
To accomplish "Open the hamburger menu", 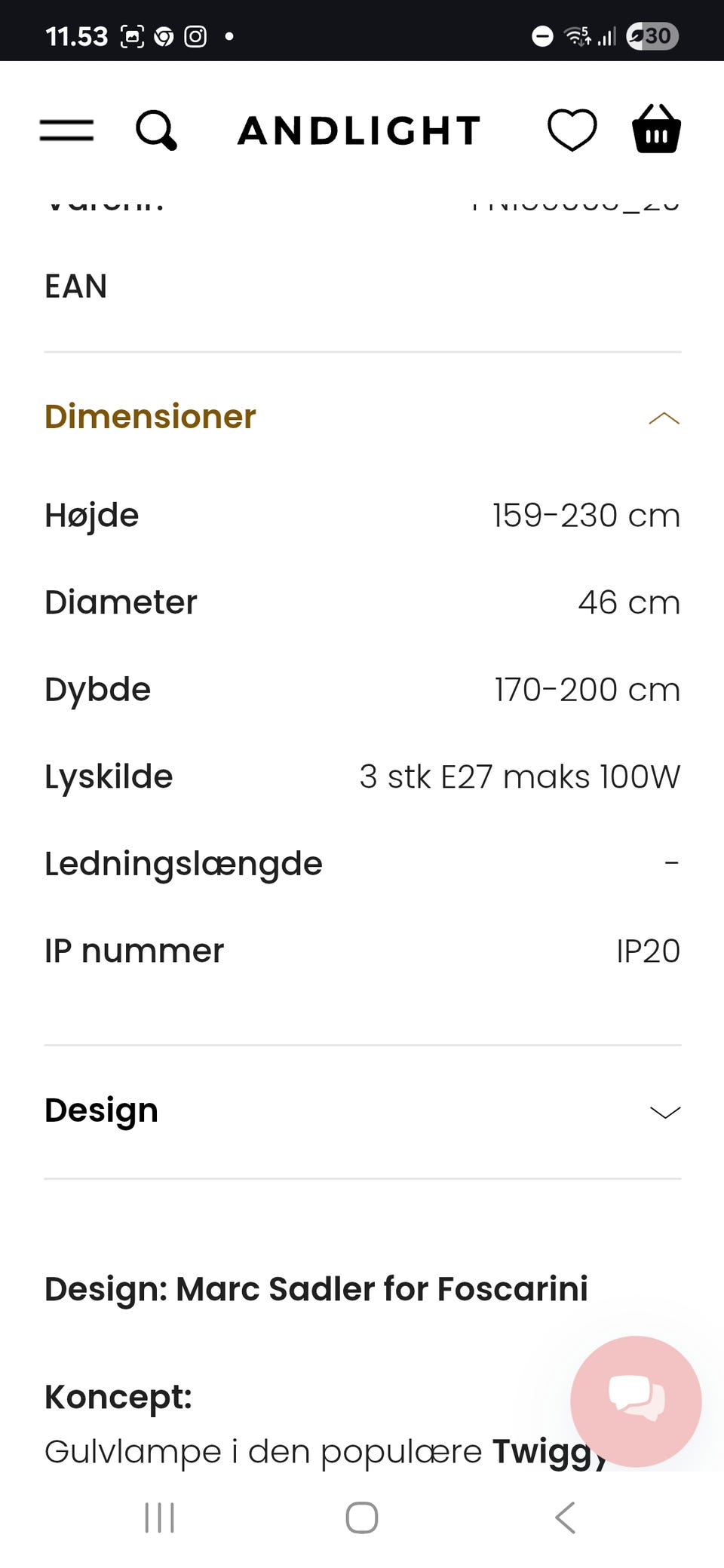I will tap(66, 130).
